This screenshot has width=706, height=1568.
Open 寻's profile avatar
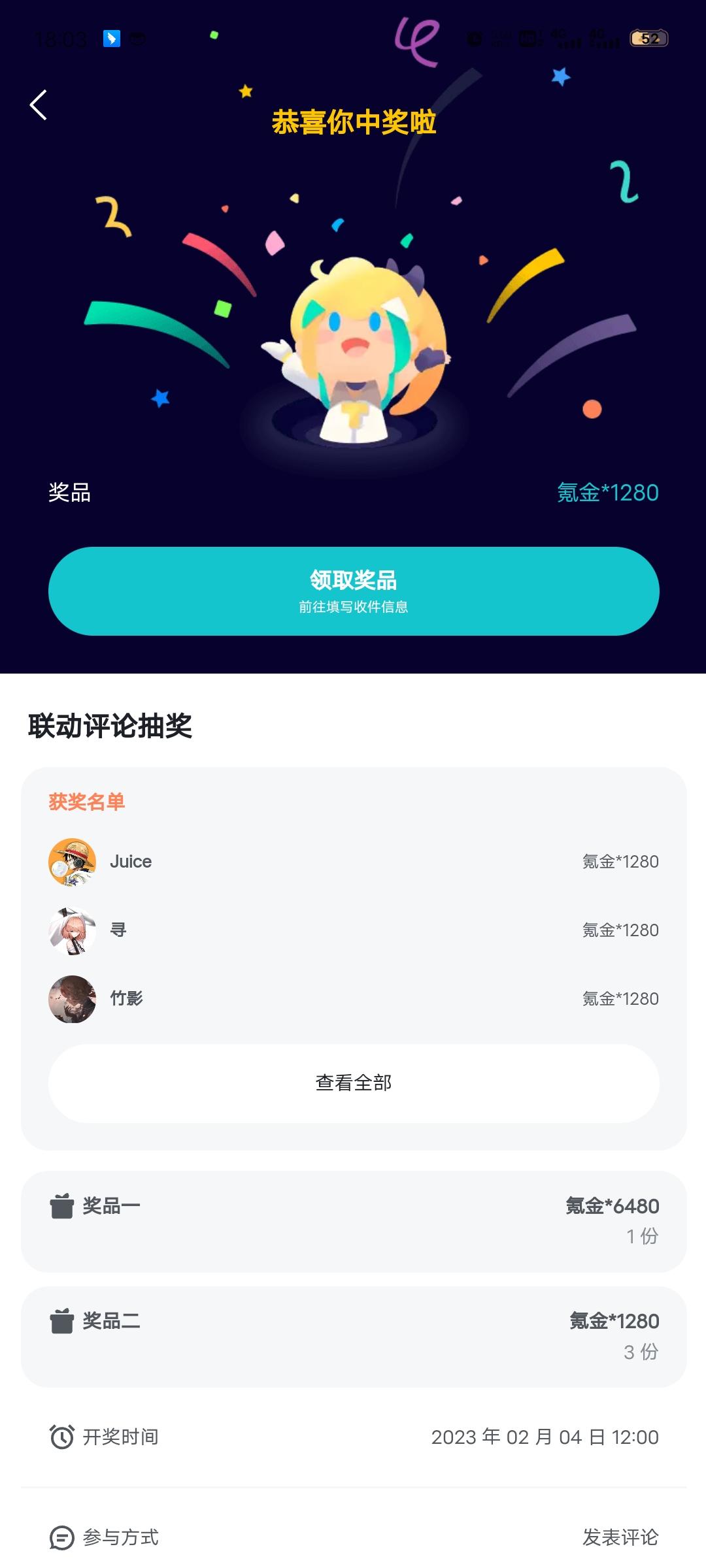pos(73,930)
